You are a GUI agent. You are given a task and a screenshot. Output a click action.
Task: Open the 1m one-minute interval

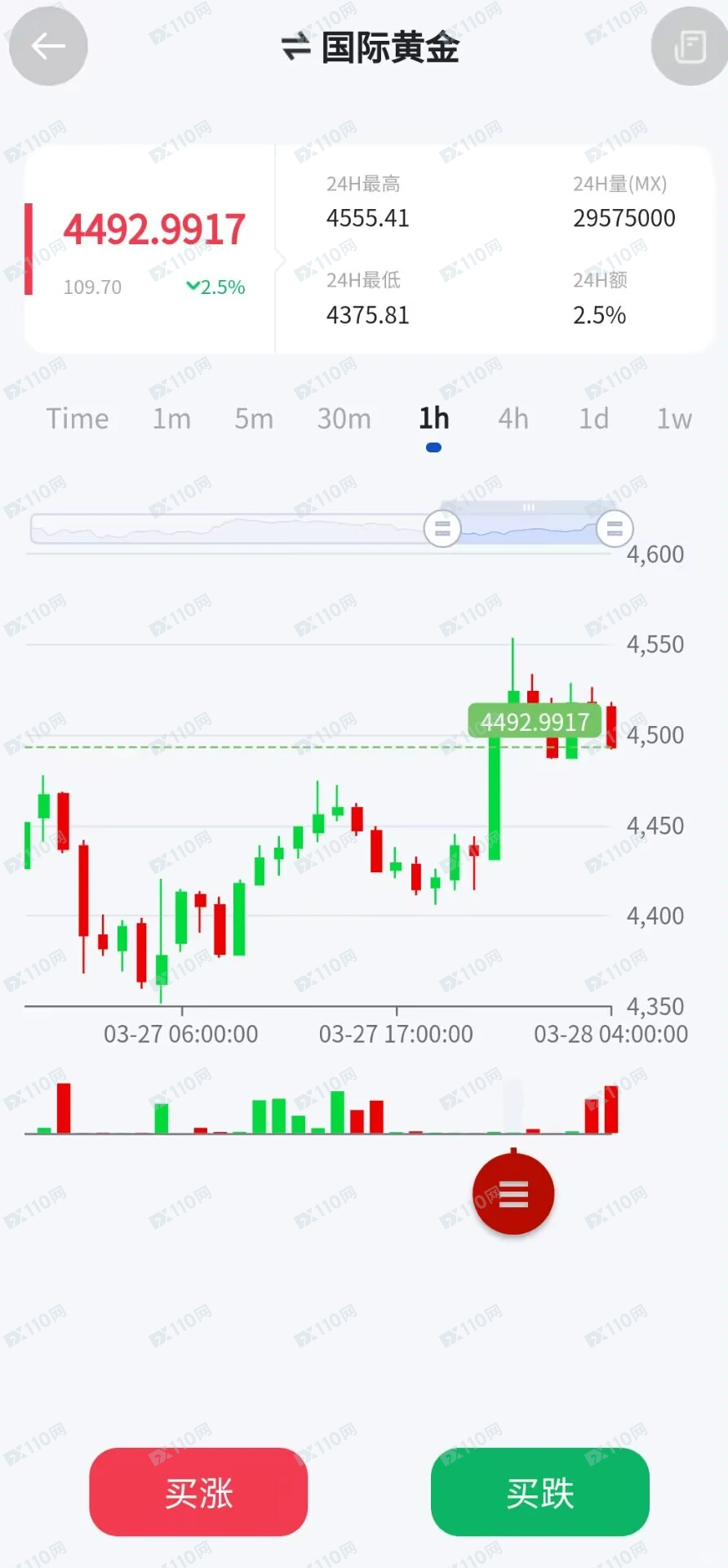pyautogui.click(x=171, y=418)
